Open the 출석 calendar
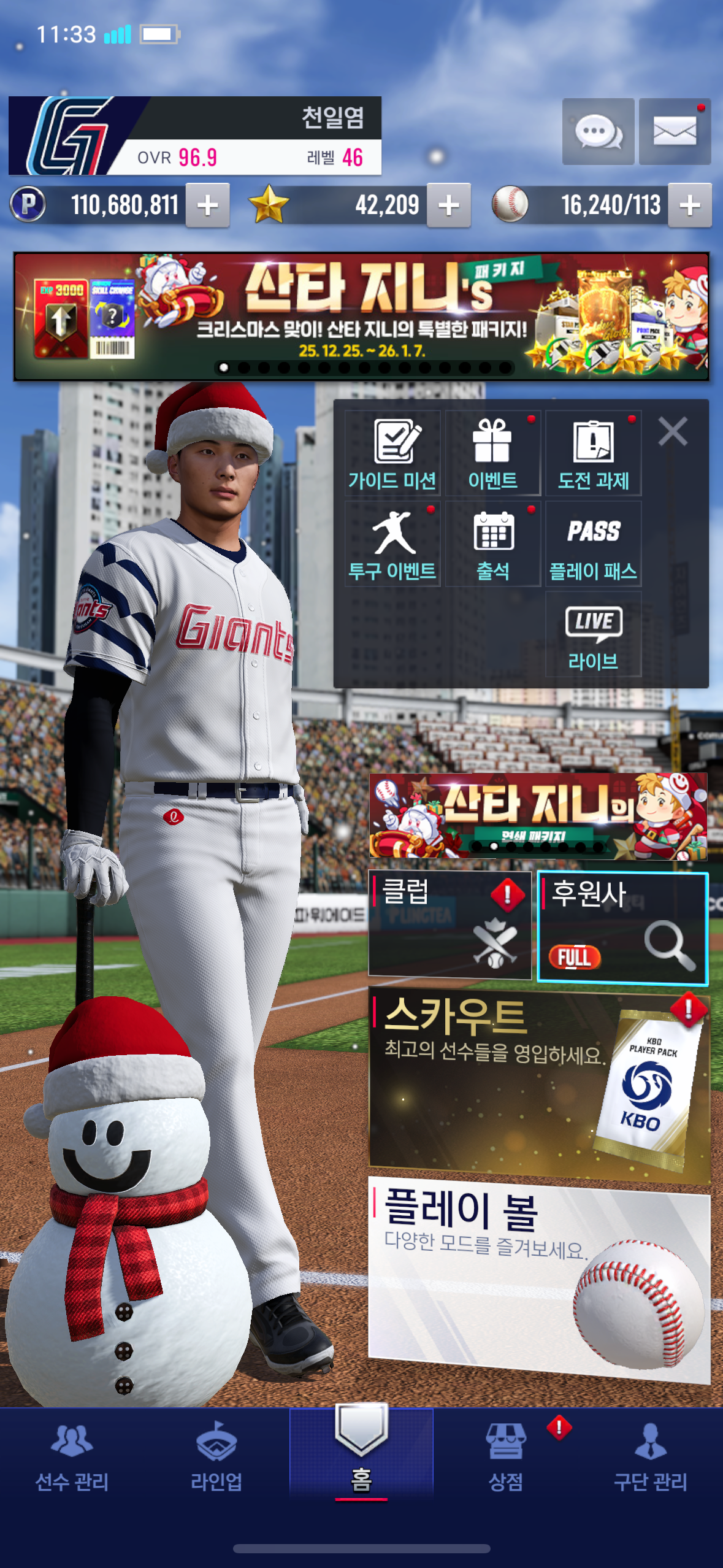723x1568 pixels. pos(493,544)
